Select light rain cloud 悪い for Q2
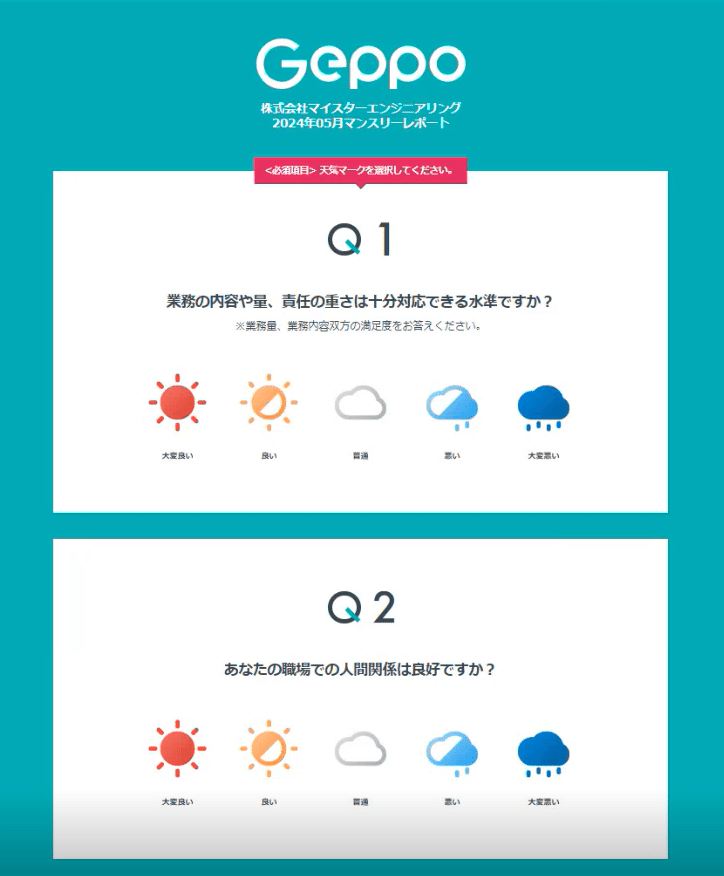This screenshot has width=724, height=876. (452, 754)
